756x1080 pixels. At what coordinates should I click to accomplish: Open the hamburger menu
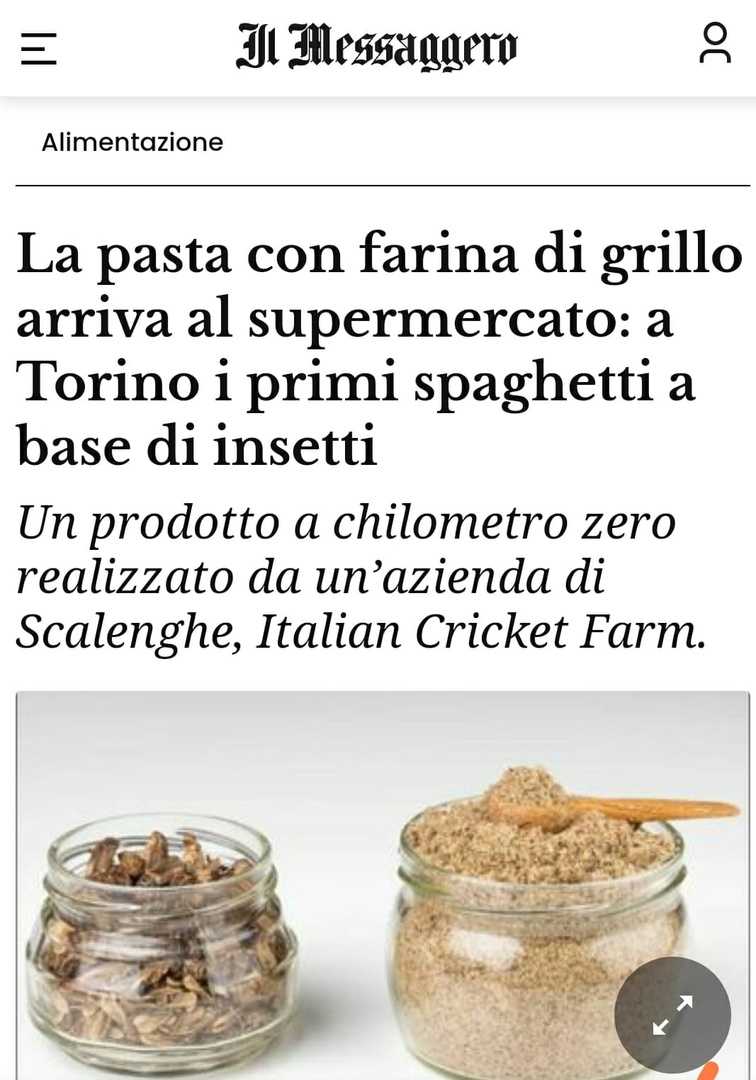(39, 47)
